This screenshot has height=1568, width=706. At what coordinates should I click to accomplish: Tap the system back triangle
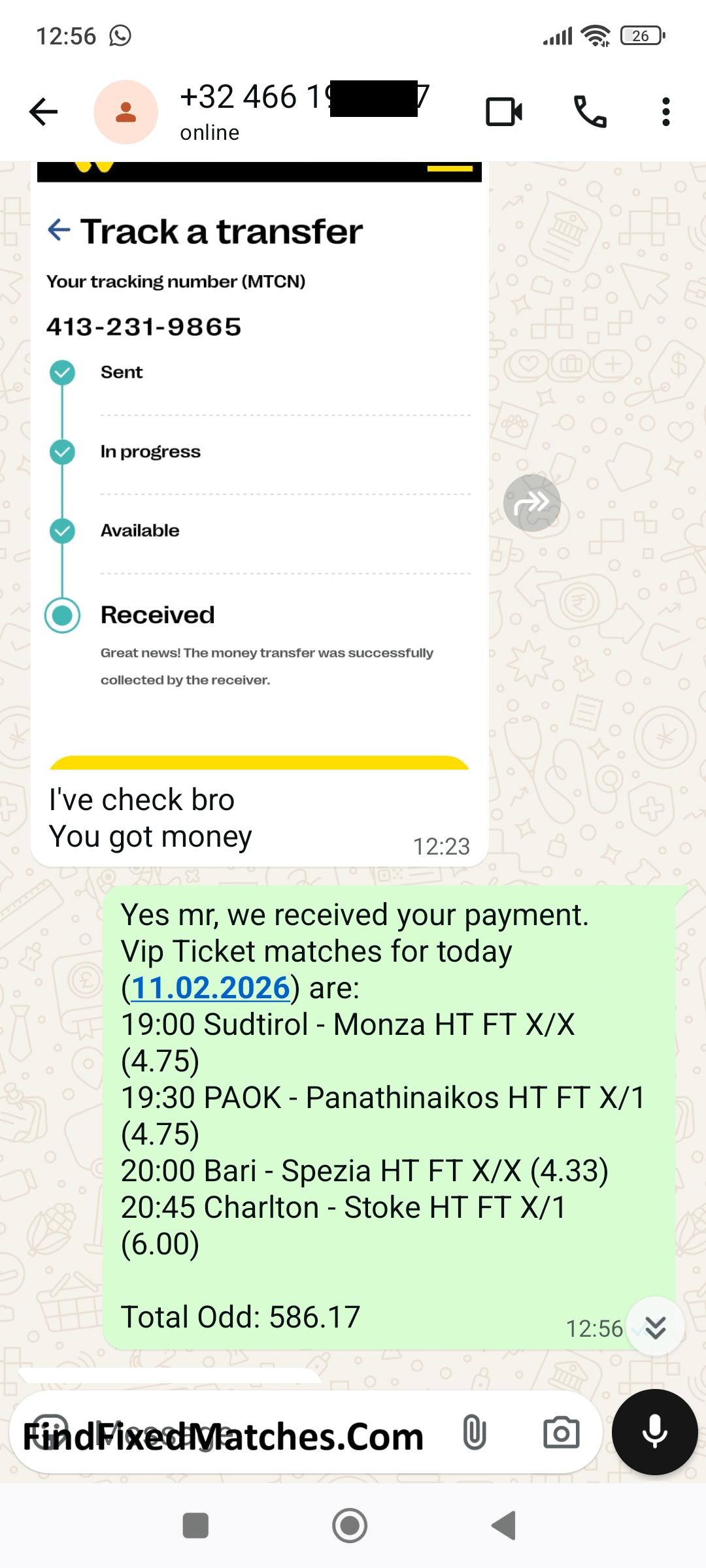(x=504, y=1526)
